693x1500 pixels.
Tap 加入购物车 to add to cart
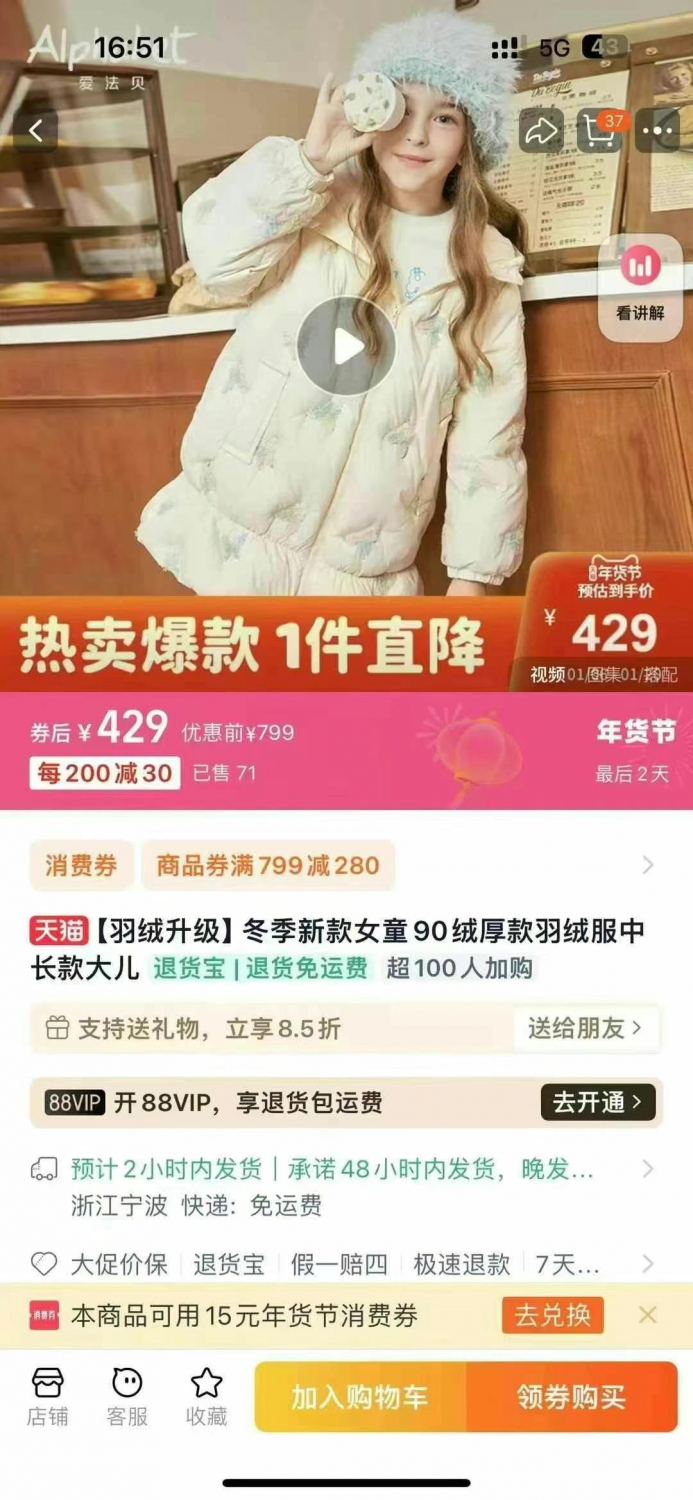(x=360, y=1397)
